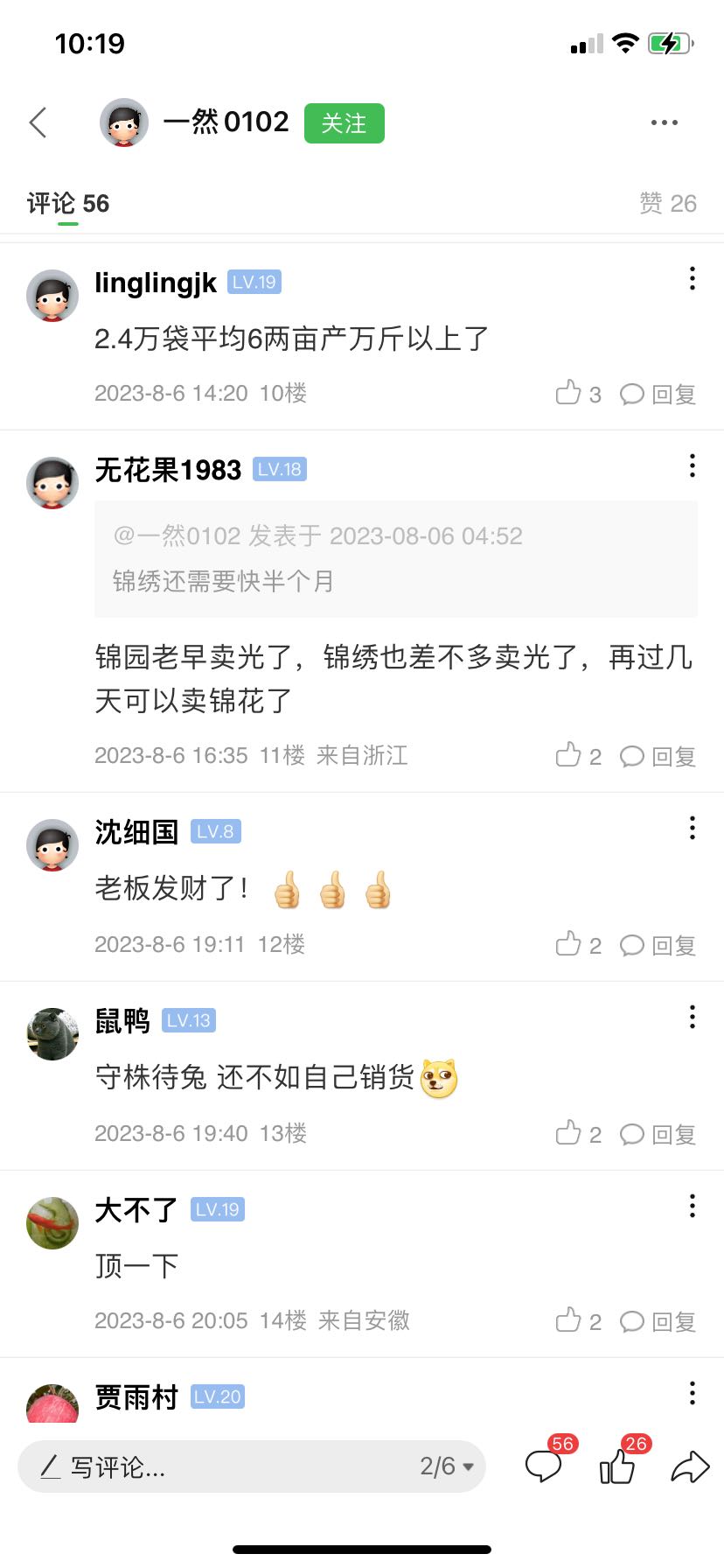Go back using the top-left arrow
Image resolution: width=724 pixels, height=1568 pixels.
point(38,122)
